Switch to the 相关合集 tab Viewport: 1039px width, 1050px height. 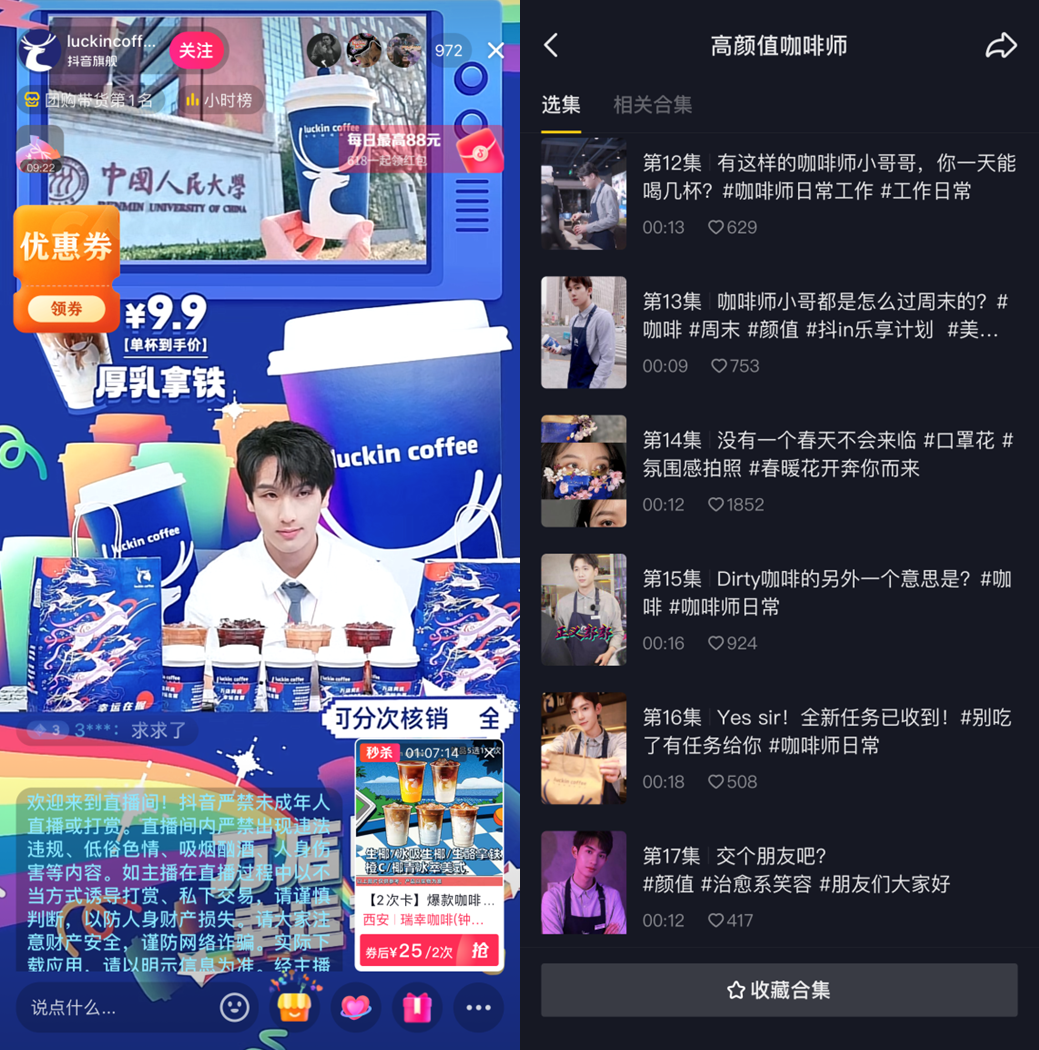(652, 104)
